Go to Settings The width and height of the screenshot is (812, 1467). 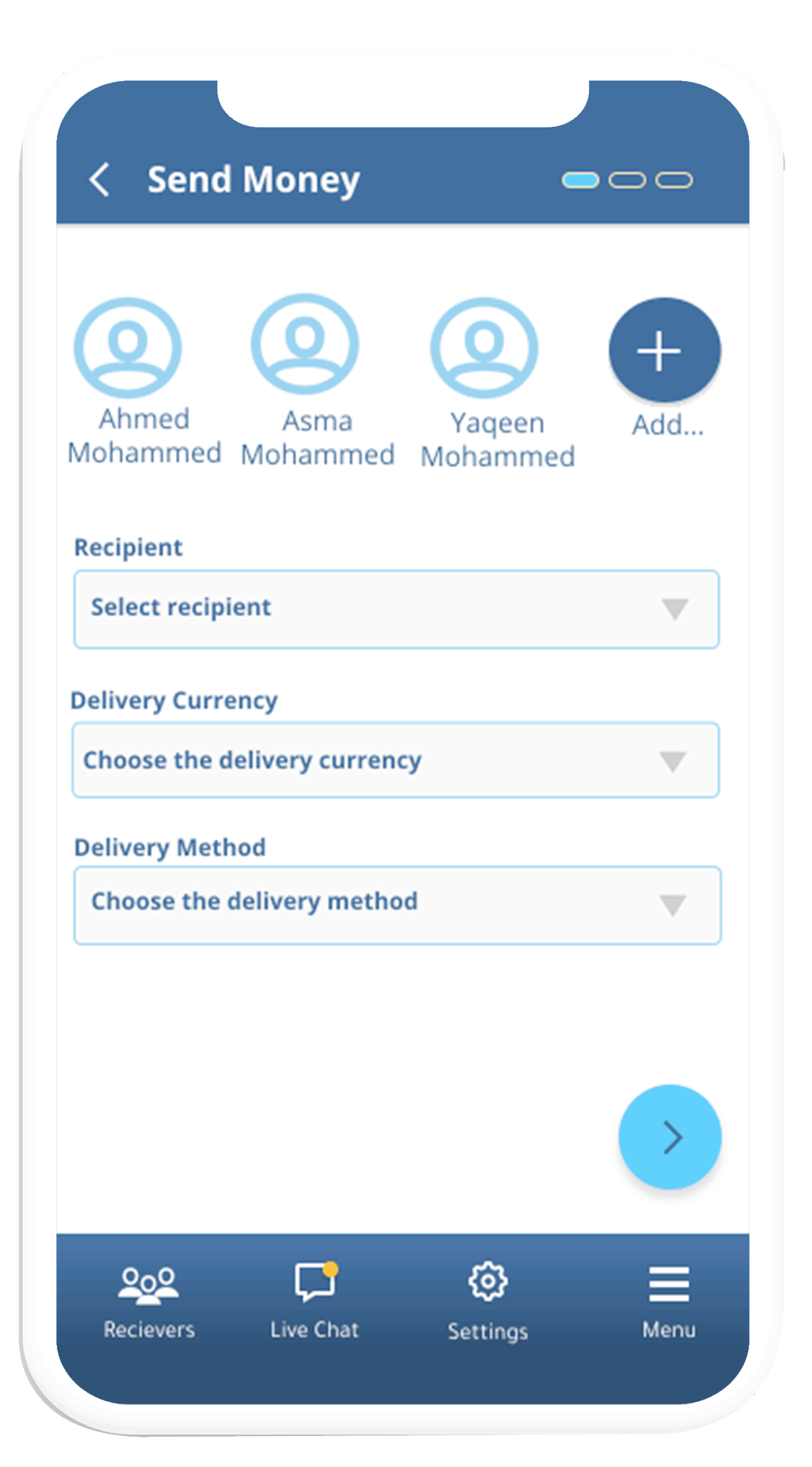488,1302
